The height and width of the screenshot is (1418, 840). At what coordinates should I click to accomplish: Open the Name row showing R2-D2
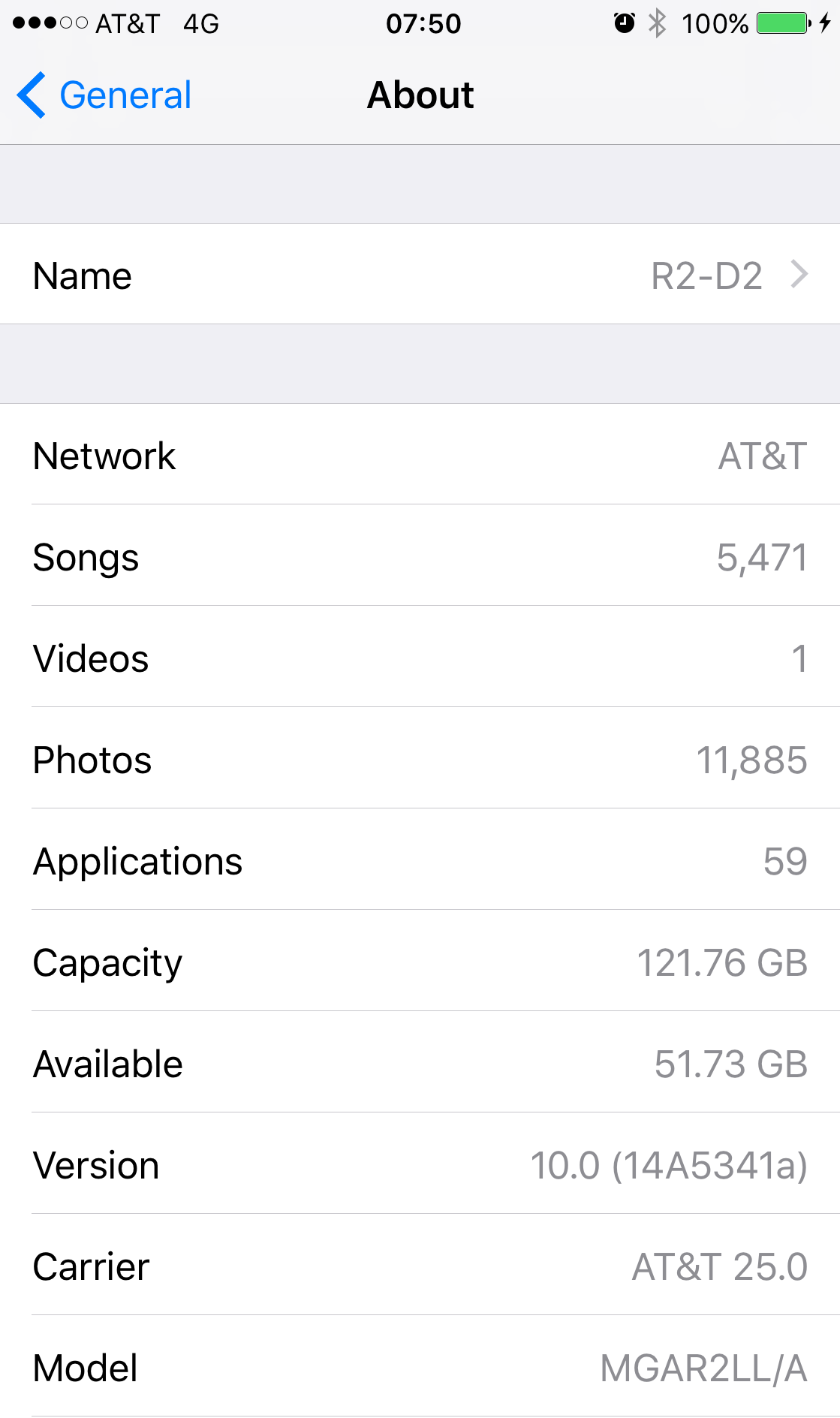point(420,274)
